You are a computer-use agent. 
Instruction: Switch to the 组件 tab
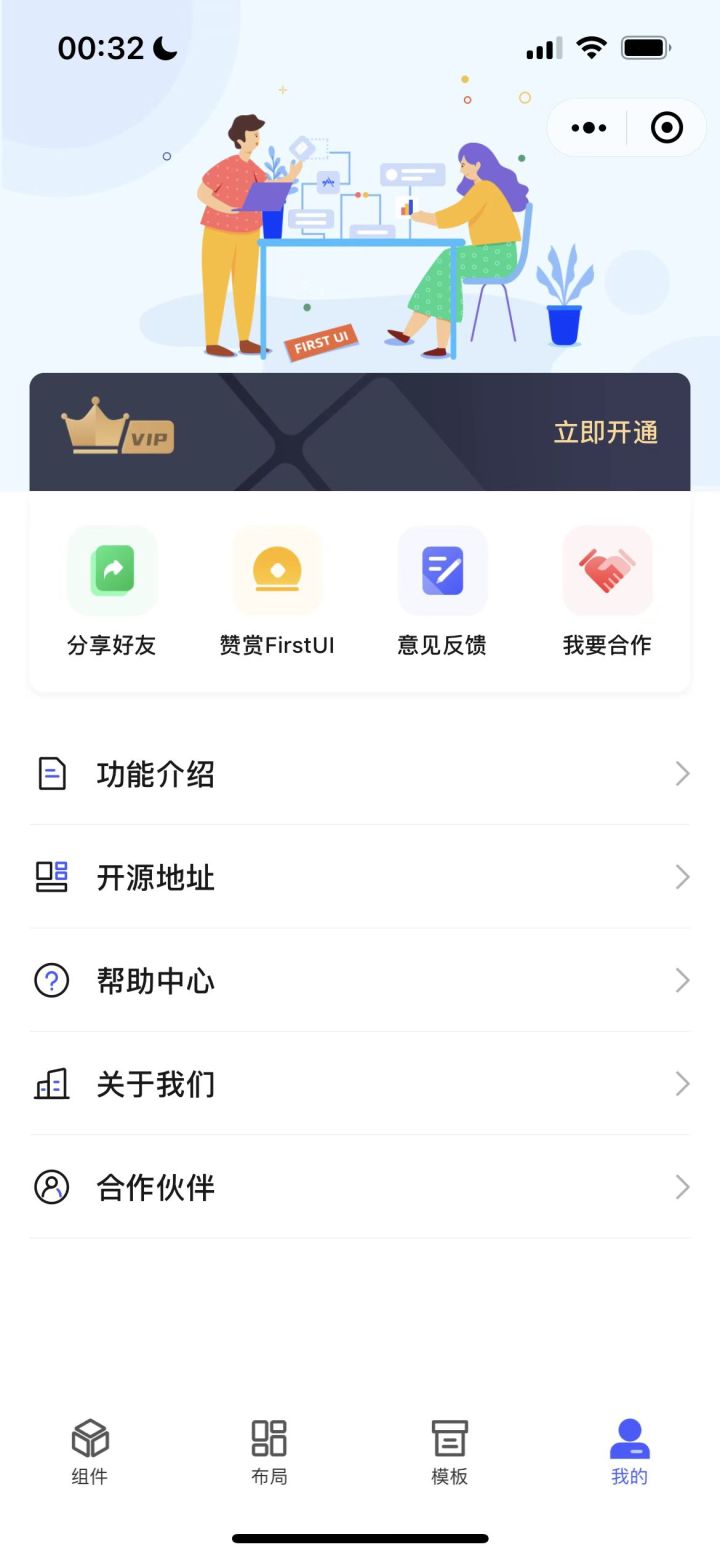(x=89, y=1450)
